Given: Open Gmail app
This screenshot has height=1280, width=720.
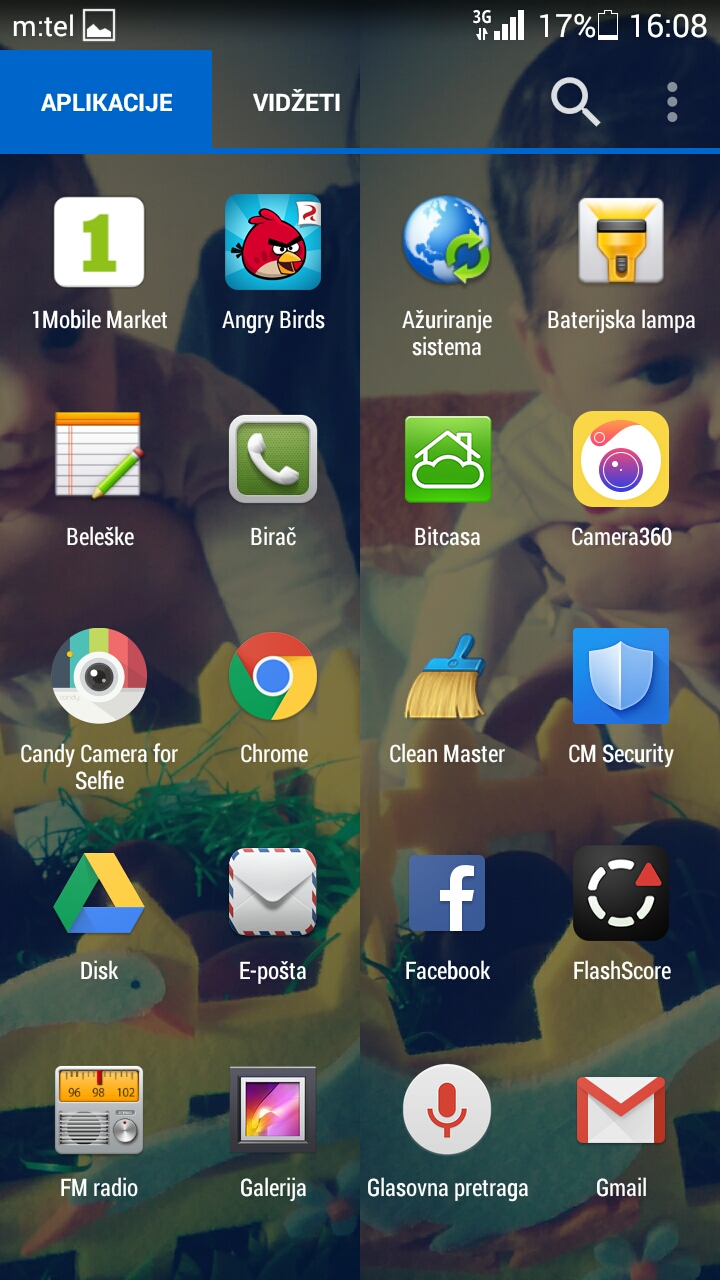Looking at the screenshot, I should pos(621,1110).
